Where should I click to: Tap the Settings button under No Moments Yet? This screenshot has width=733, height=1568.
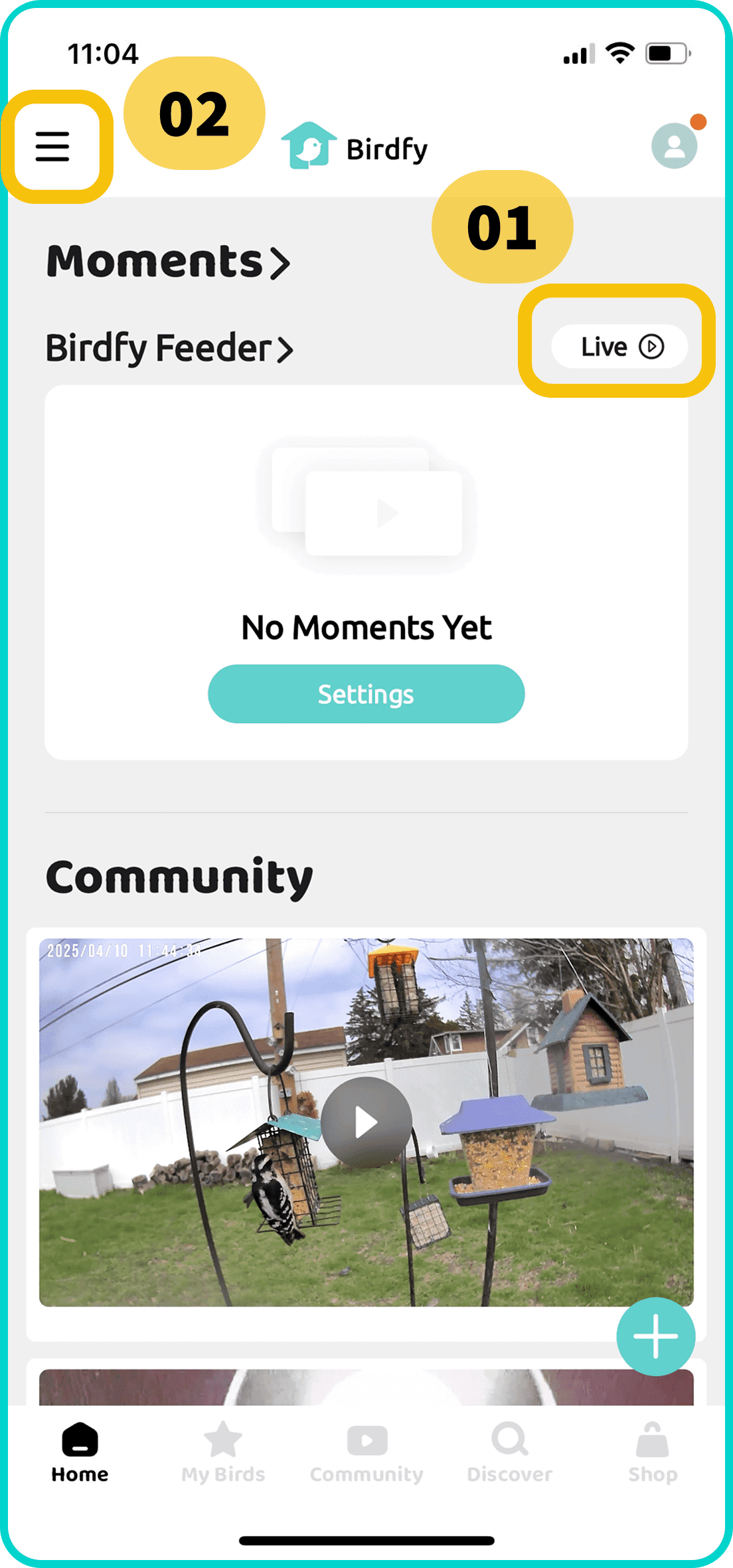point(366,694)
